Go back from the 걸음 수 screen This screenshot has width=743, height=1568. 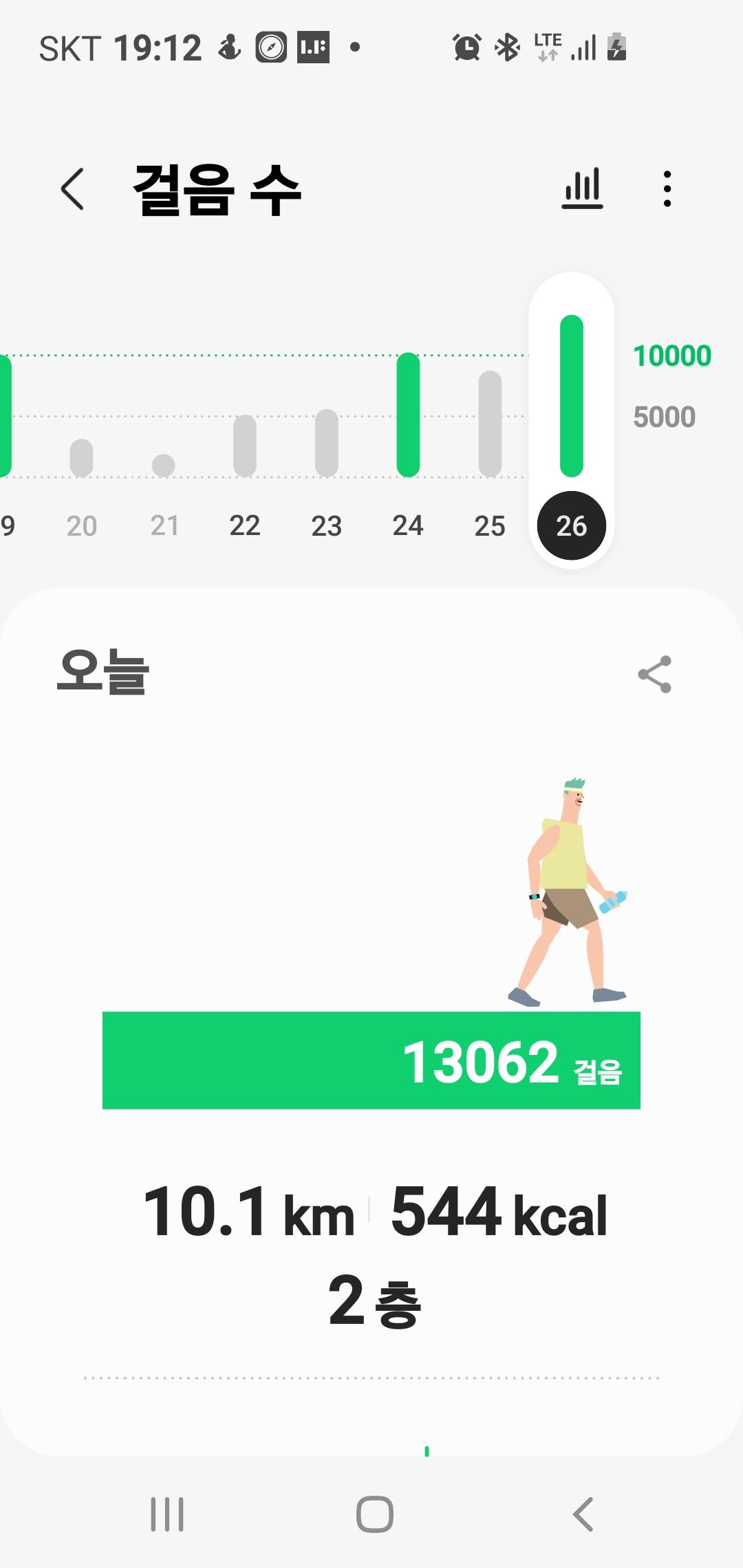tap(72, 188)
